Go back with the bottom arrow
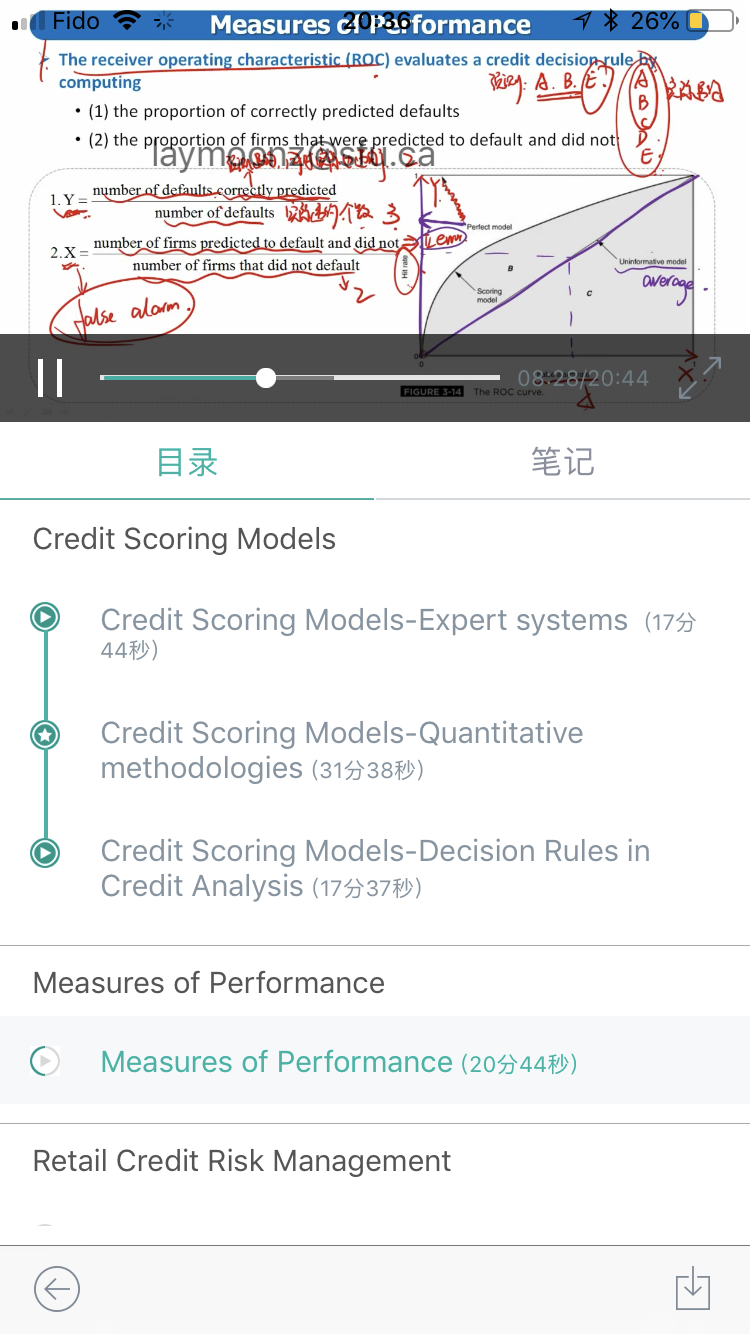The width and height of the screenshot is (750, 1334). [57, 1289]
